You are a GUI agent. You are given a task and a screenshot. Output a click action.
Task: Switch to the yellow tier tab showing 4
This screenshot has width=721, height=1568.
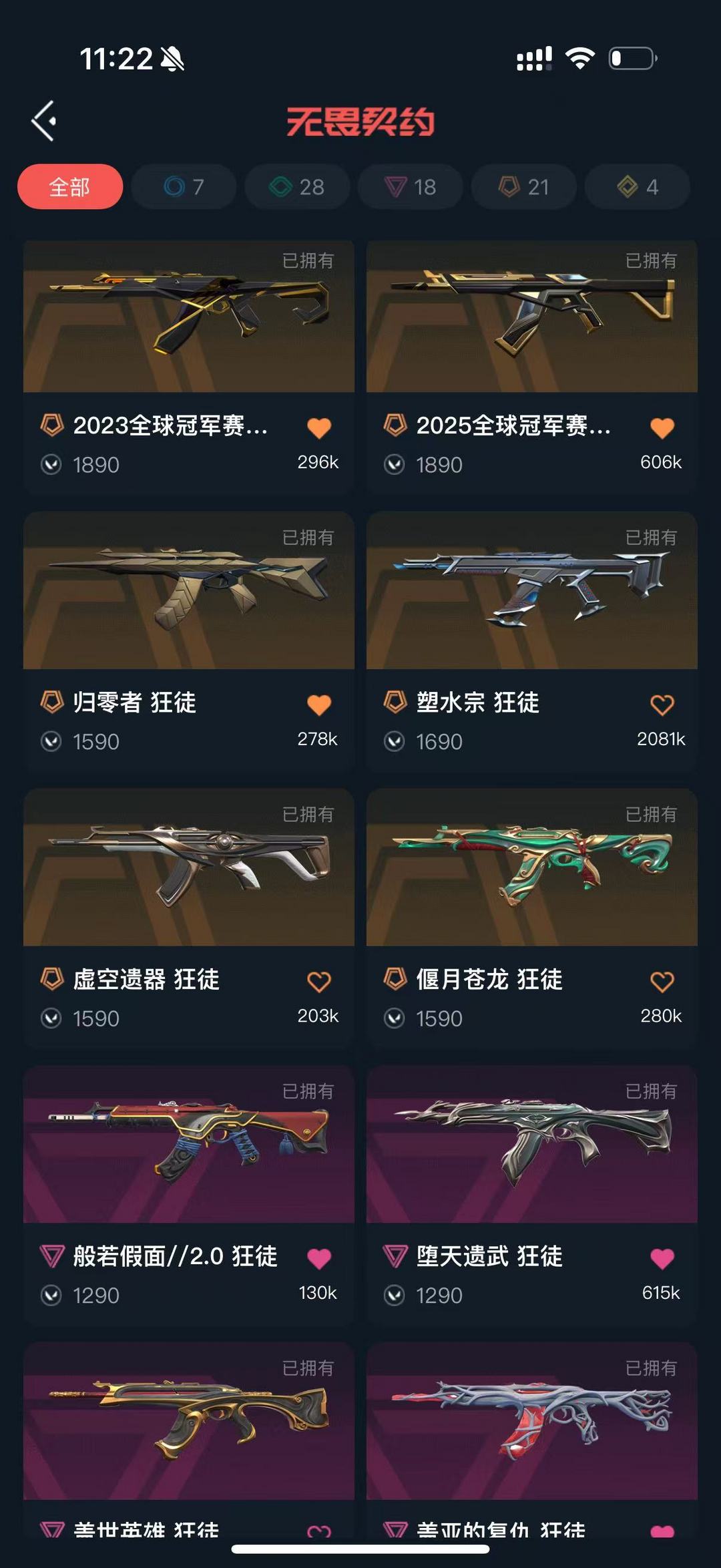(638, 187)
